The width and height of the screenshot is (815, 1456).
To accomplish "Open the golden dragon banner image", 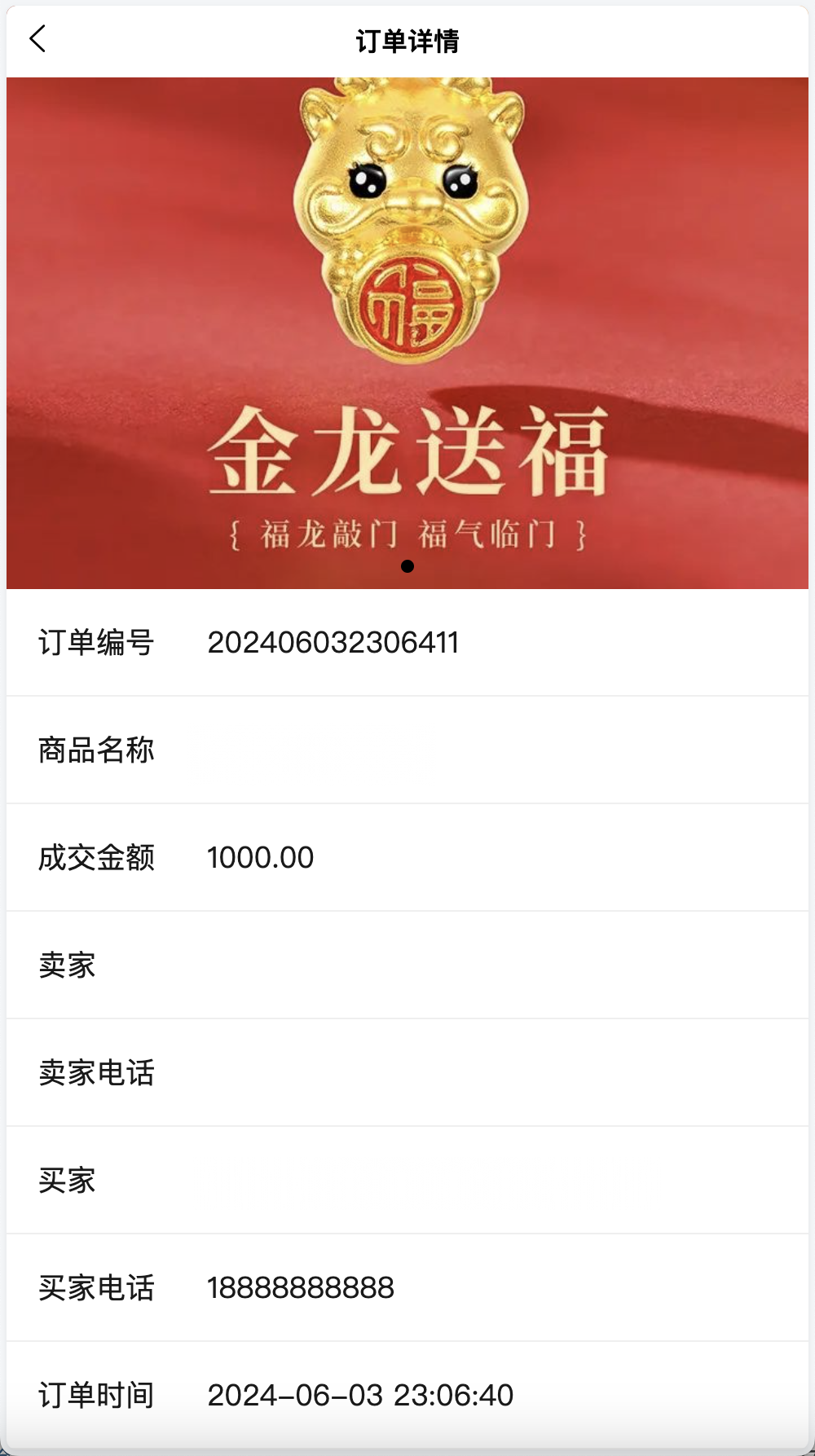I will (x=407, y=326).
